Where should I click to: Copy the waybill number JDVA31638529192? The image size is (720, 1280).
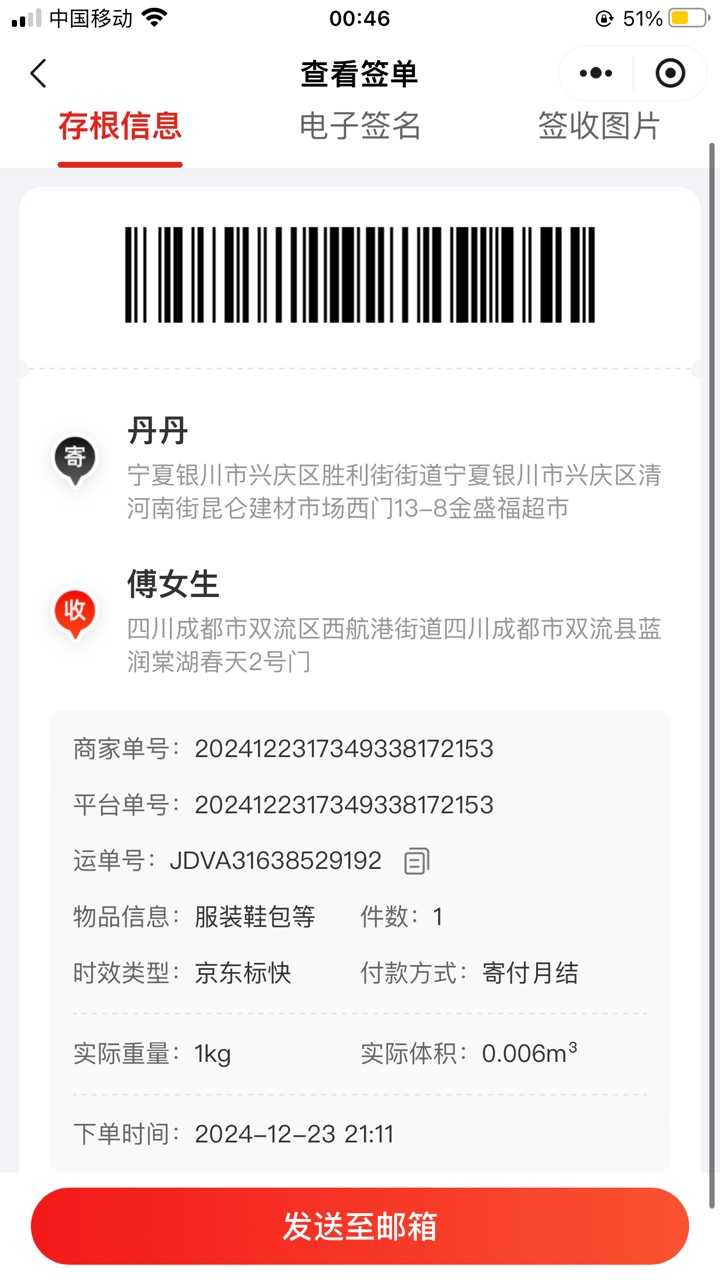417,861
